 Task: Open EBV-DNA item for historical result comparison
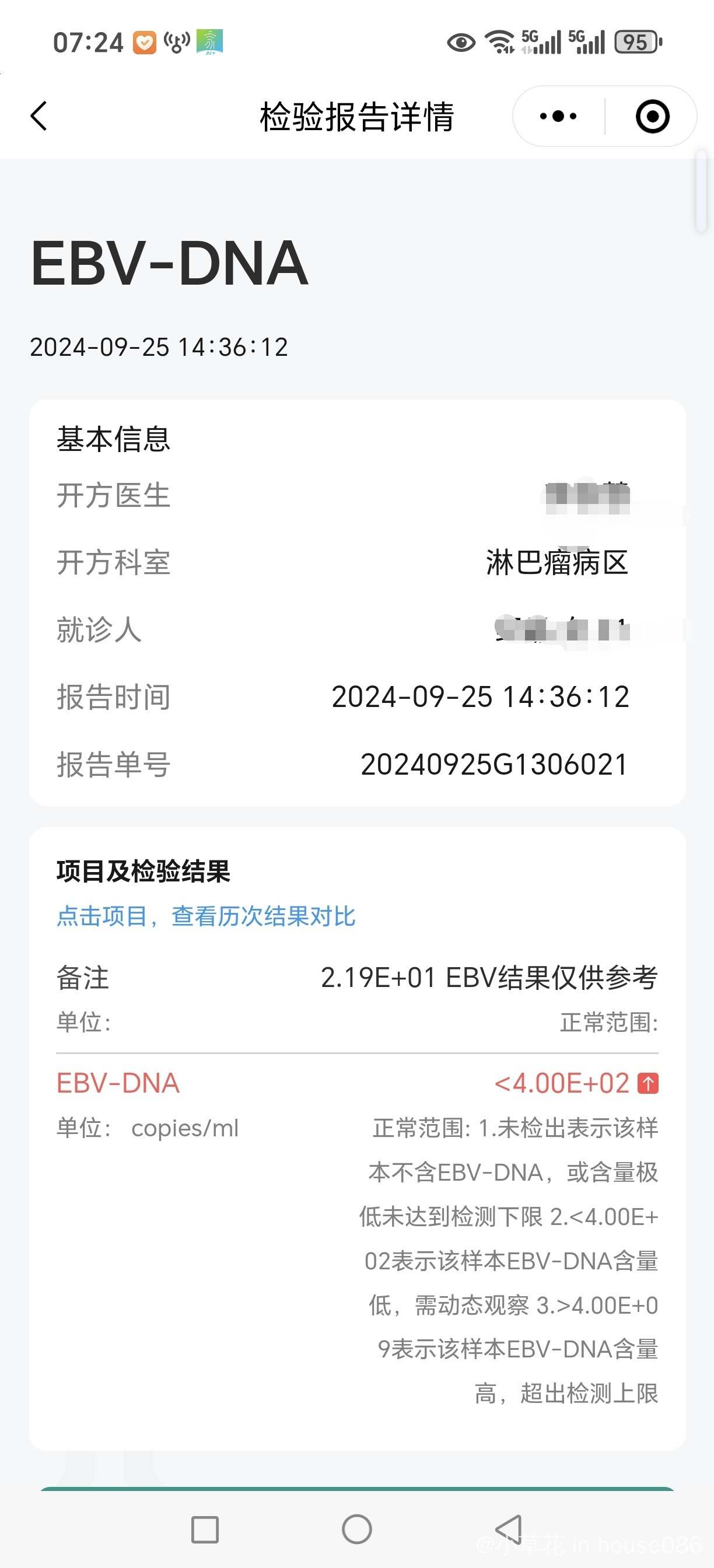pyautogui.click(x=358, y=1083)
